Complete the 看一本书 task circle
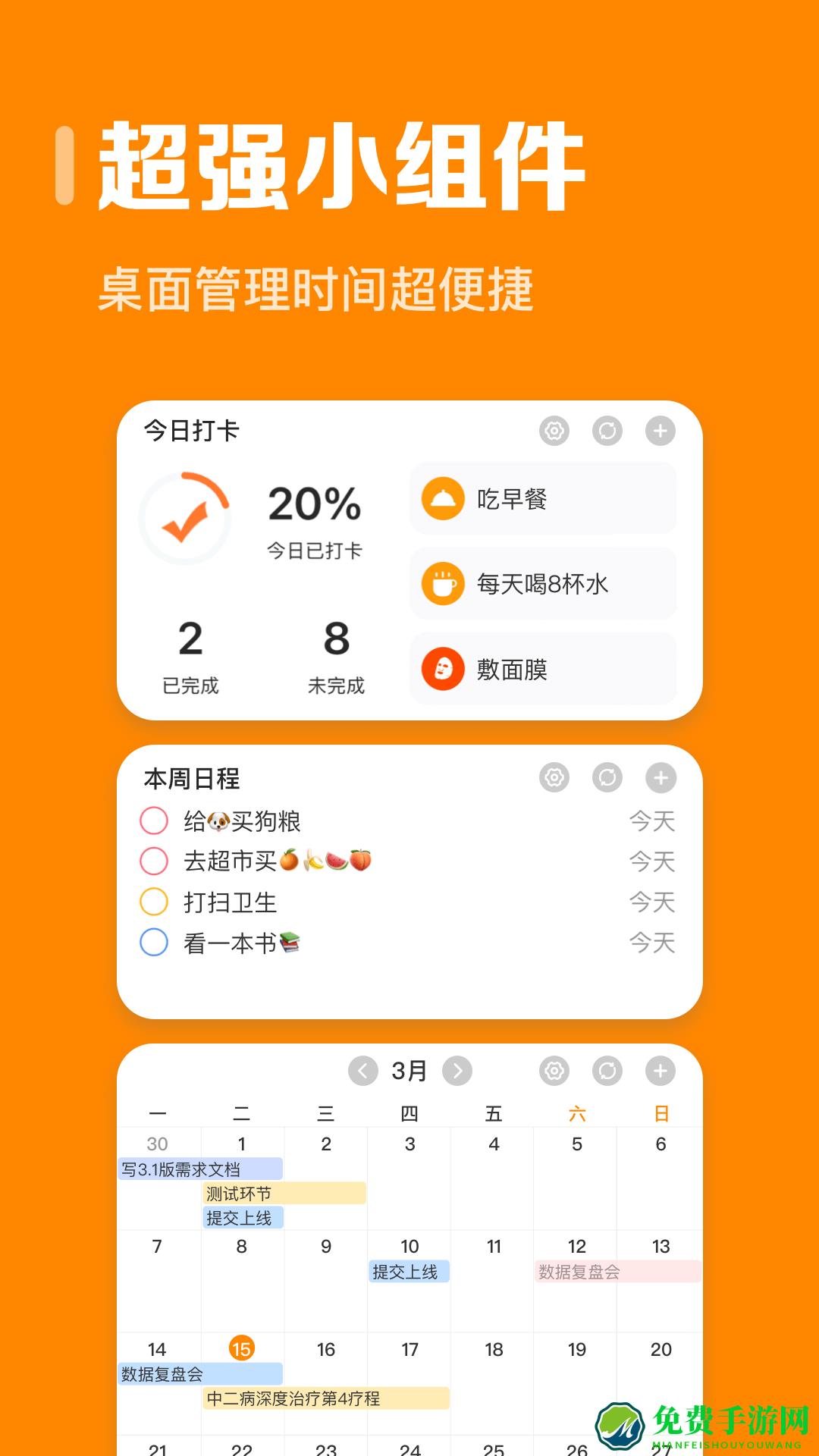The image size is (819, 1456). pos(154,942)
